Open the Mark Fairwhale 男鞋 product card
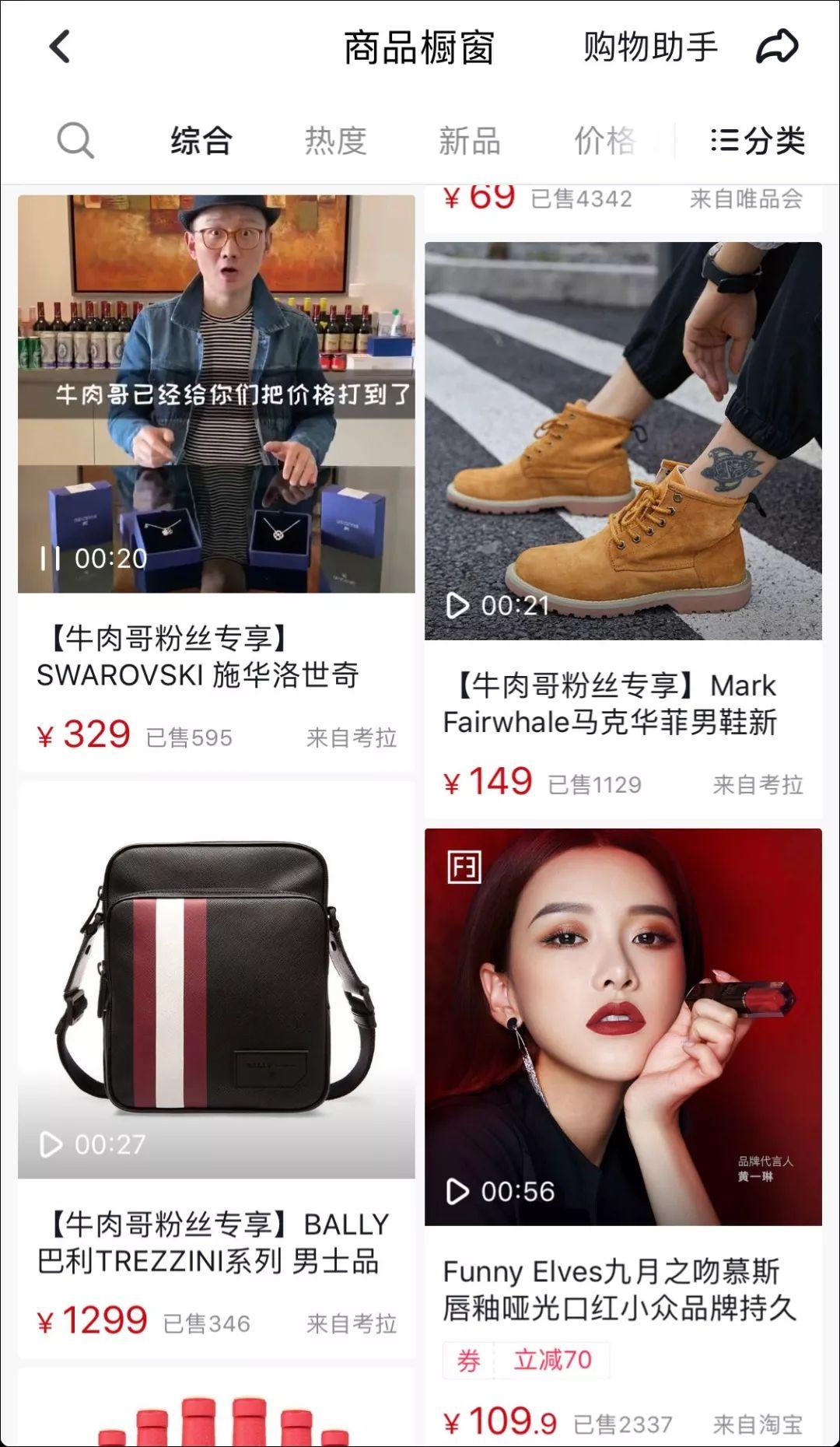Viewport: 840px width, 1447px height. point(622,529)
